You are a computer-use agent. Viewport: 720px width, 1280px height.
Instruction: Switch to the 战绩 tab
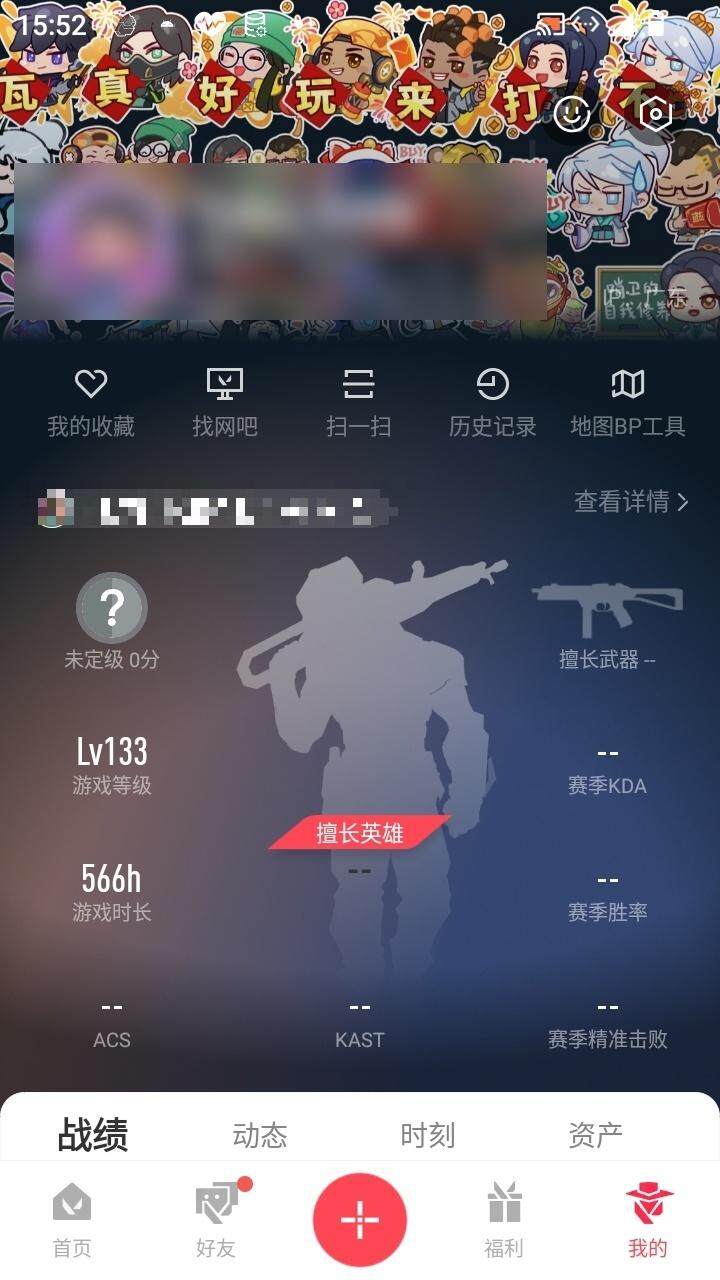[93, 1135]
